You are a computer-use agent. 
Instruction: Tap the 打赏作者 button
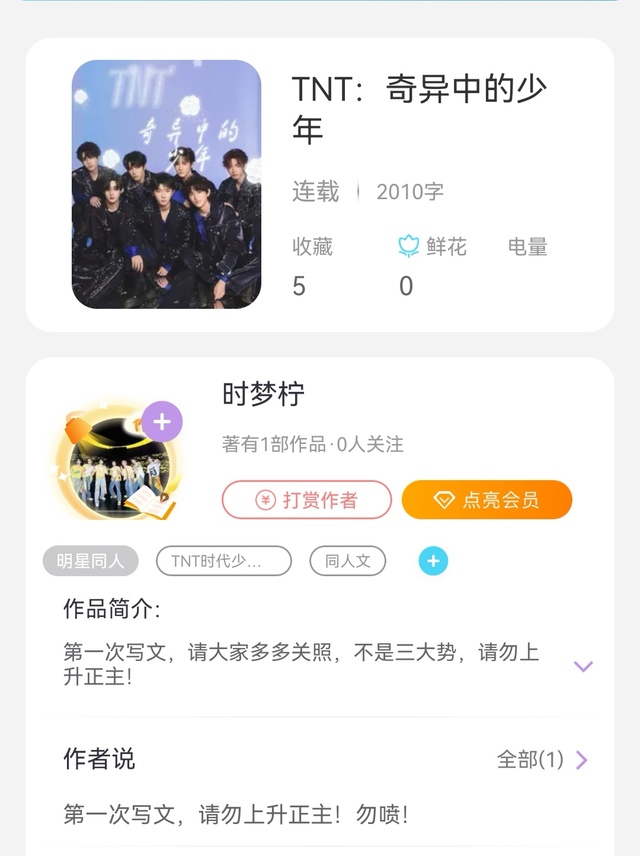click(306, 500)
